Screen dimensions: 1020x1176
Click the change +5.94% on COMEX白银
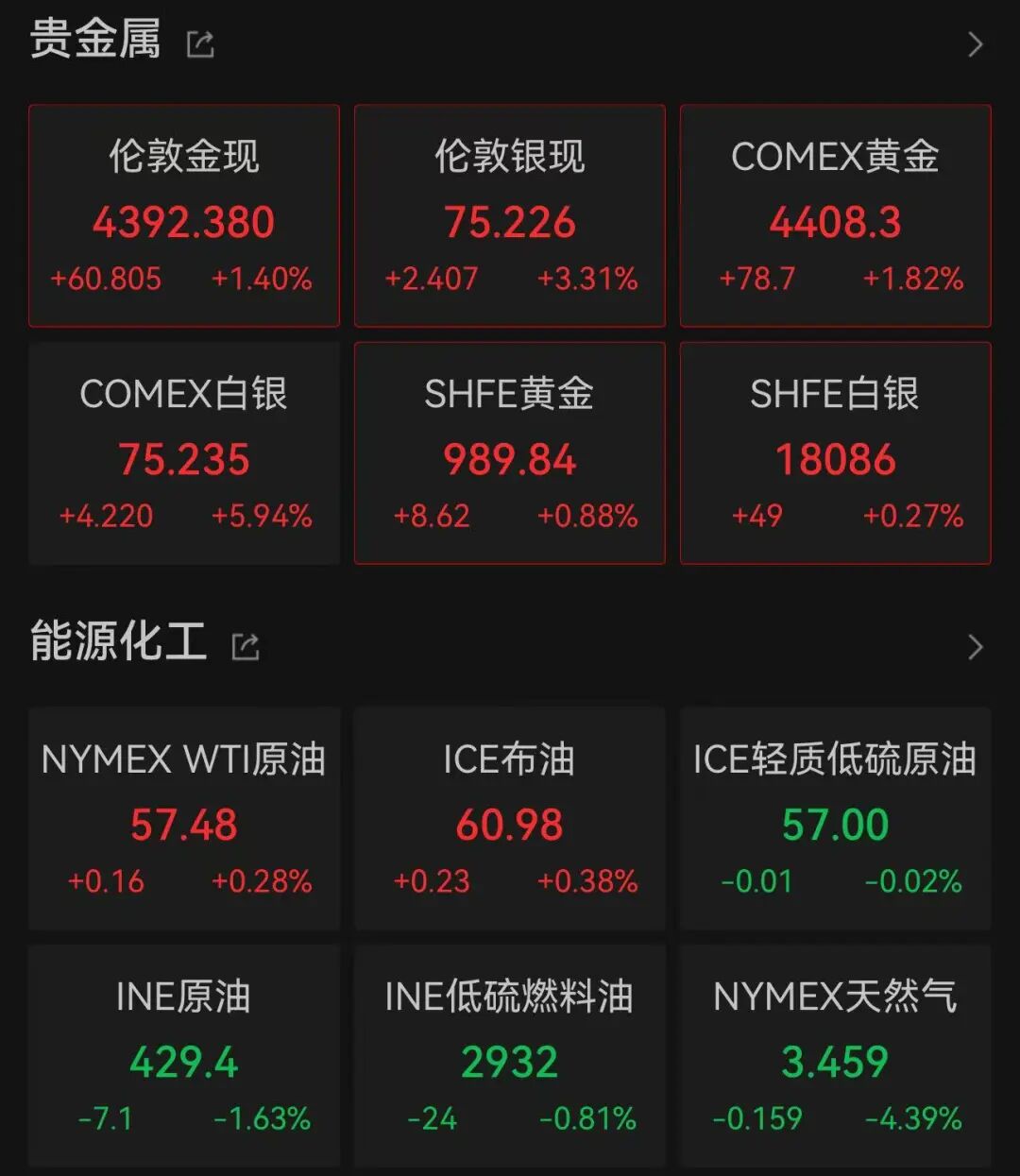pos(262,516)
